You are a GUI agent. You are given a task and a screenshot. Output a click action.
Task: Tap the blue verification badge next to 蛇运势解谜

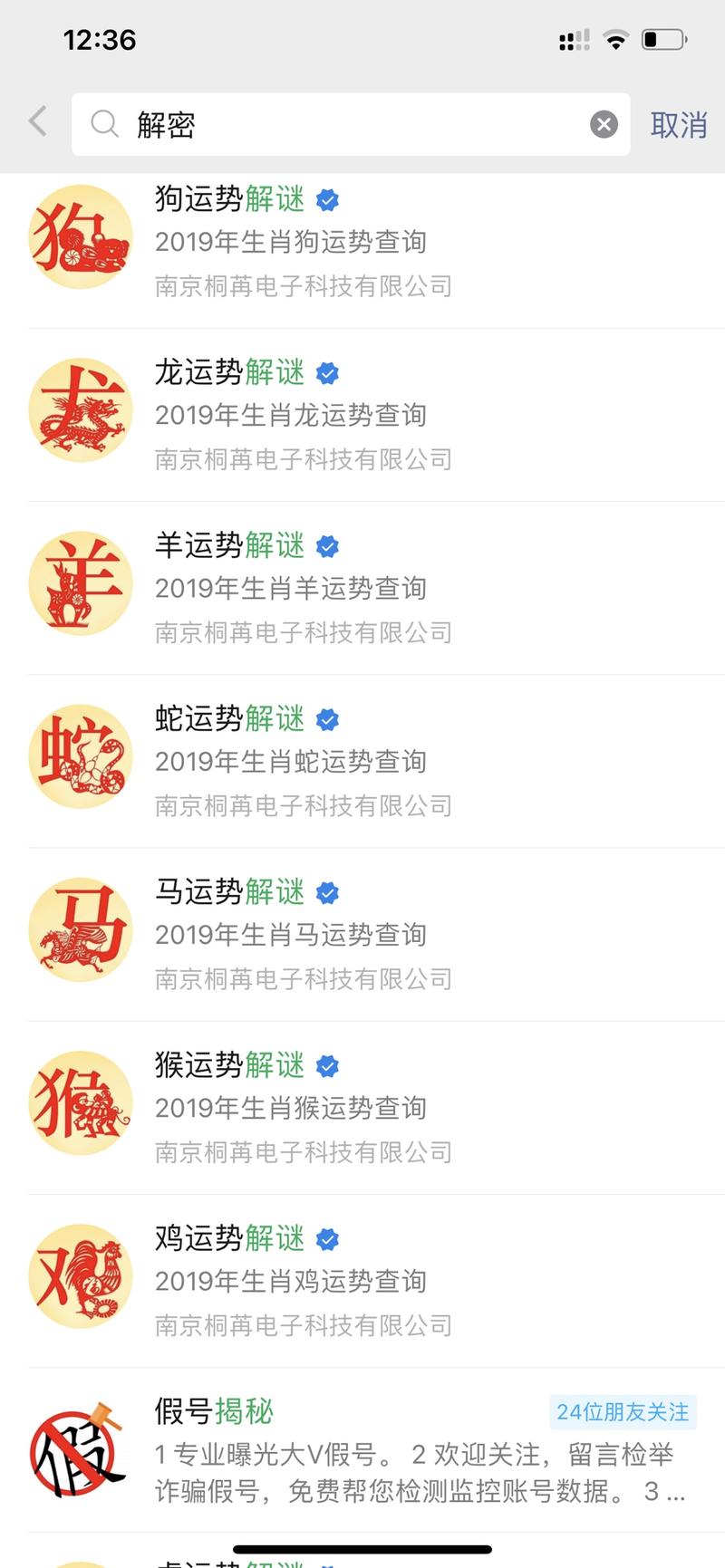click(x=329, y=719)
